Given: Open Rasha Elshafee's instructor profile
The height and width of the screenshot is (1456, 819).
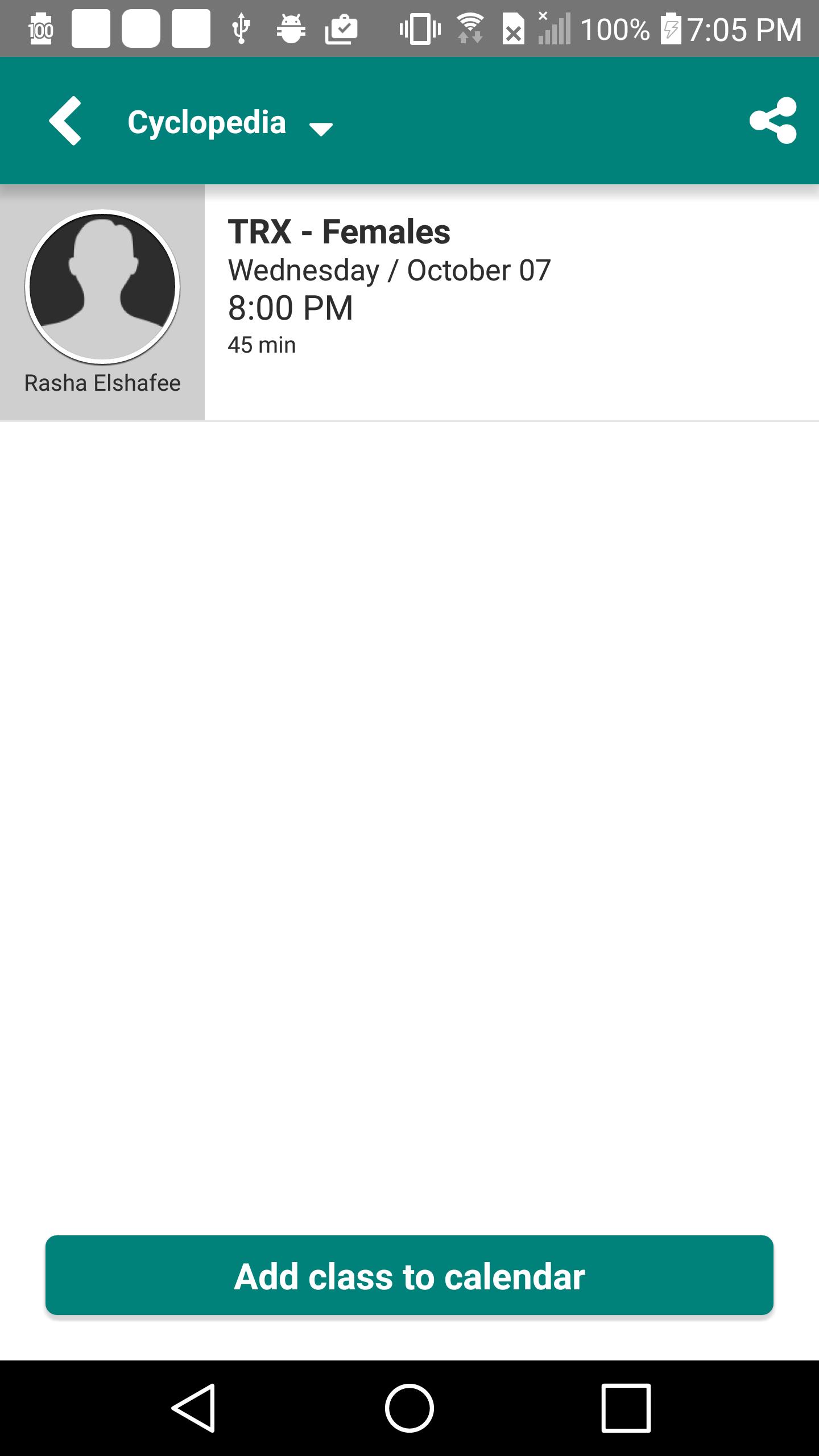Looking at the screenshot, I should click(102, 301).
